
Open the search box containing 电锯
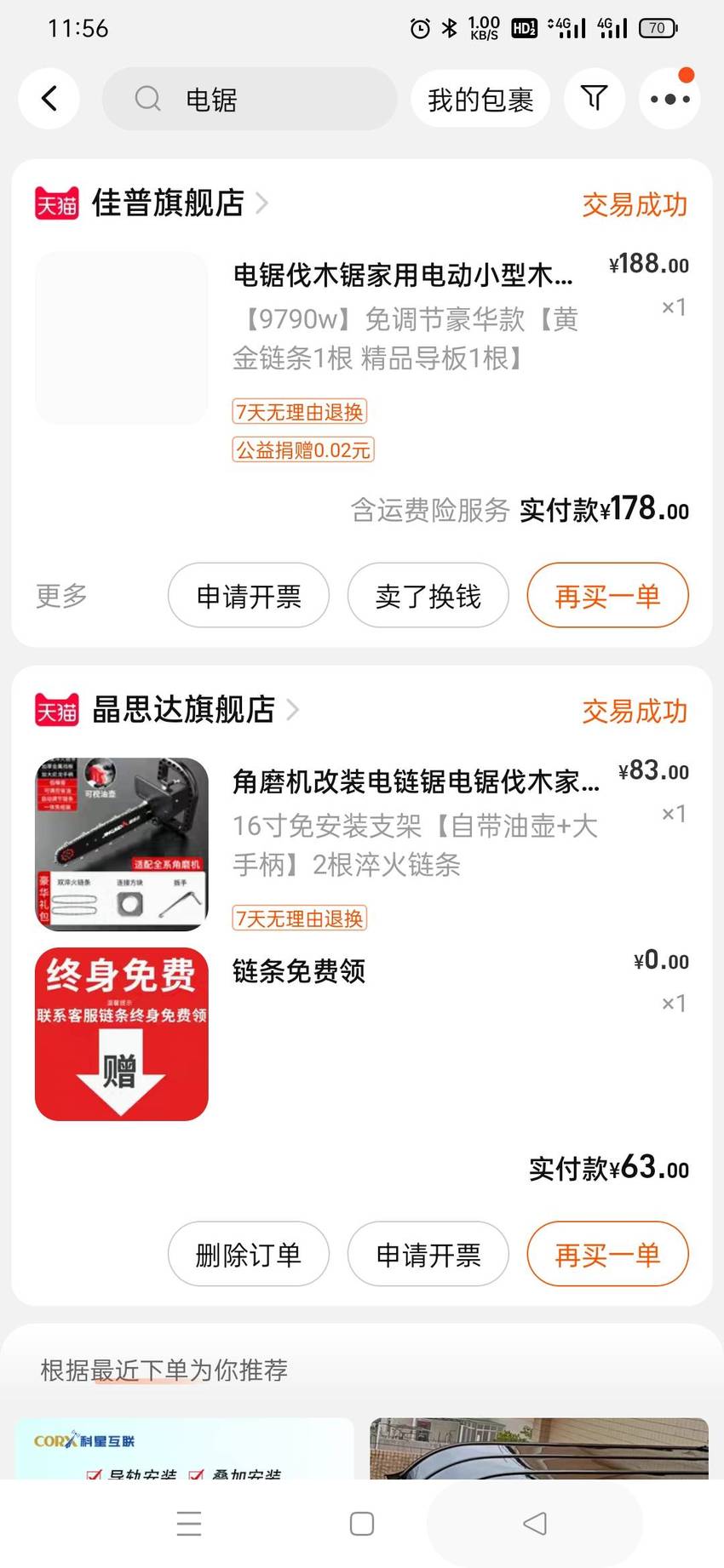click(x=250, y=99)
